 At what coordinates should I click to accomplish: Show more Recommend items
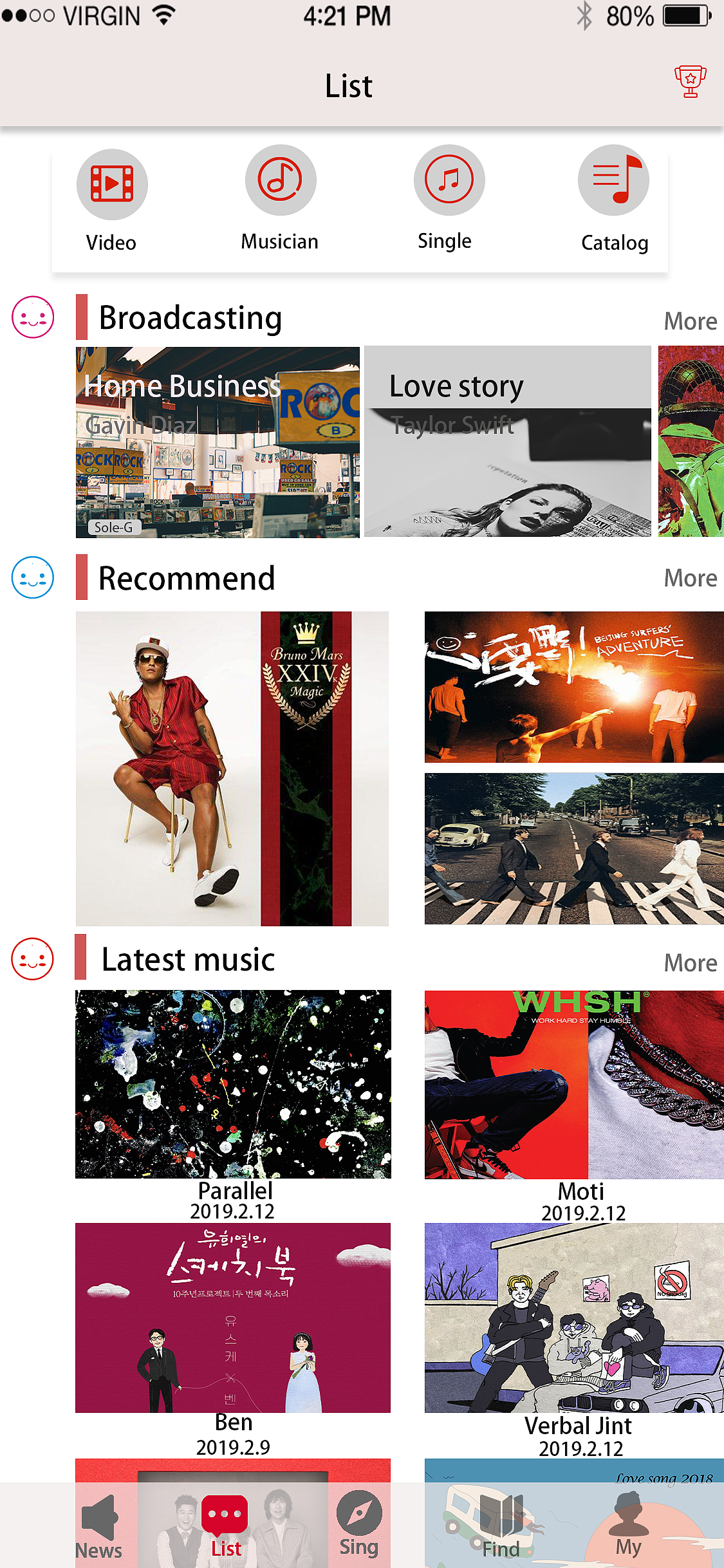[x=690, y=578]
